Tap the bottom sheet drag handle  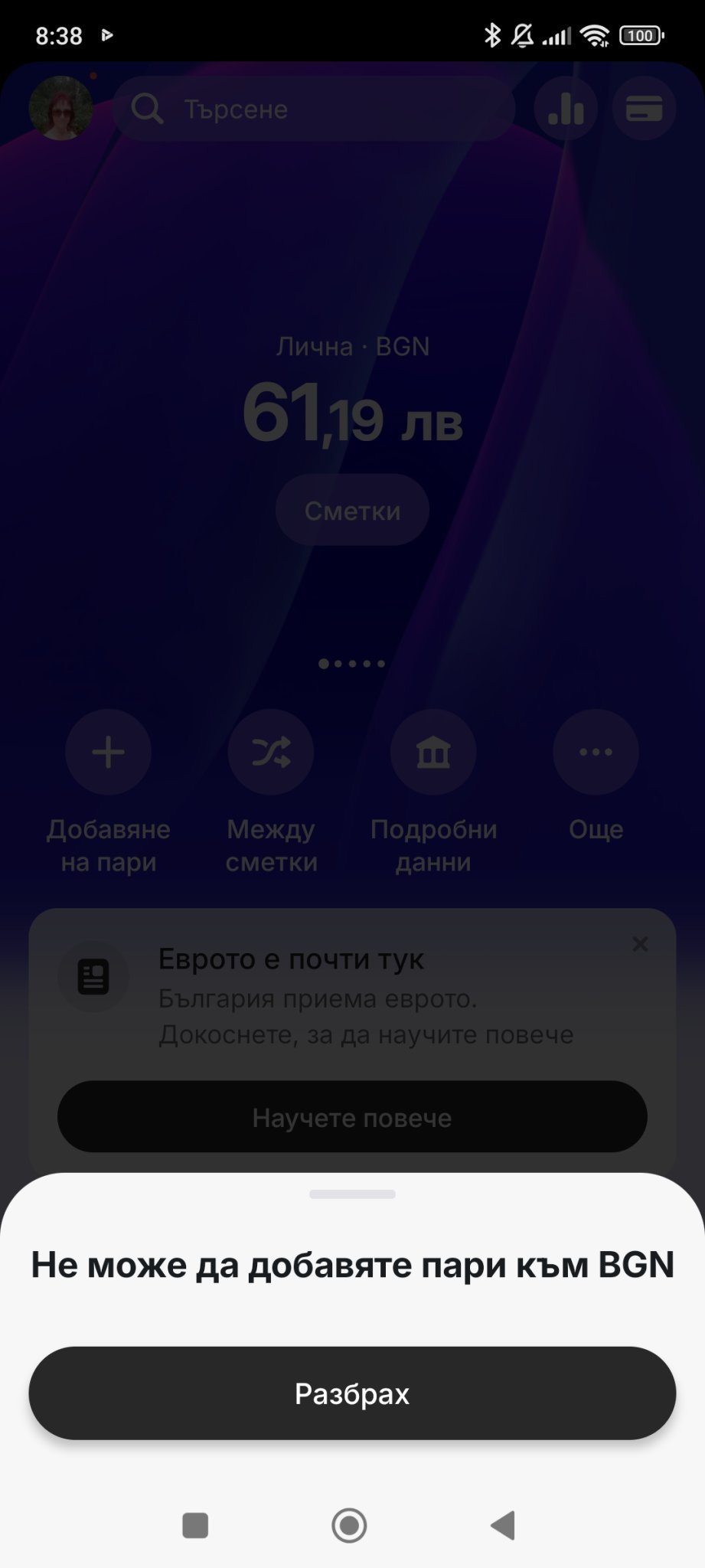point(352,1194)
